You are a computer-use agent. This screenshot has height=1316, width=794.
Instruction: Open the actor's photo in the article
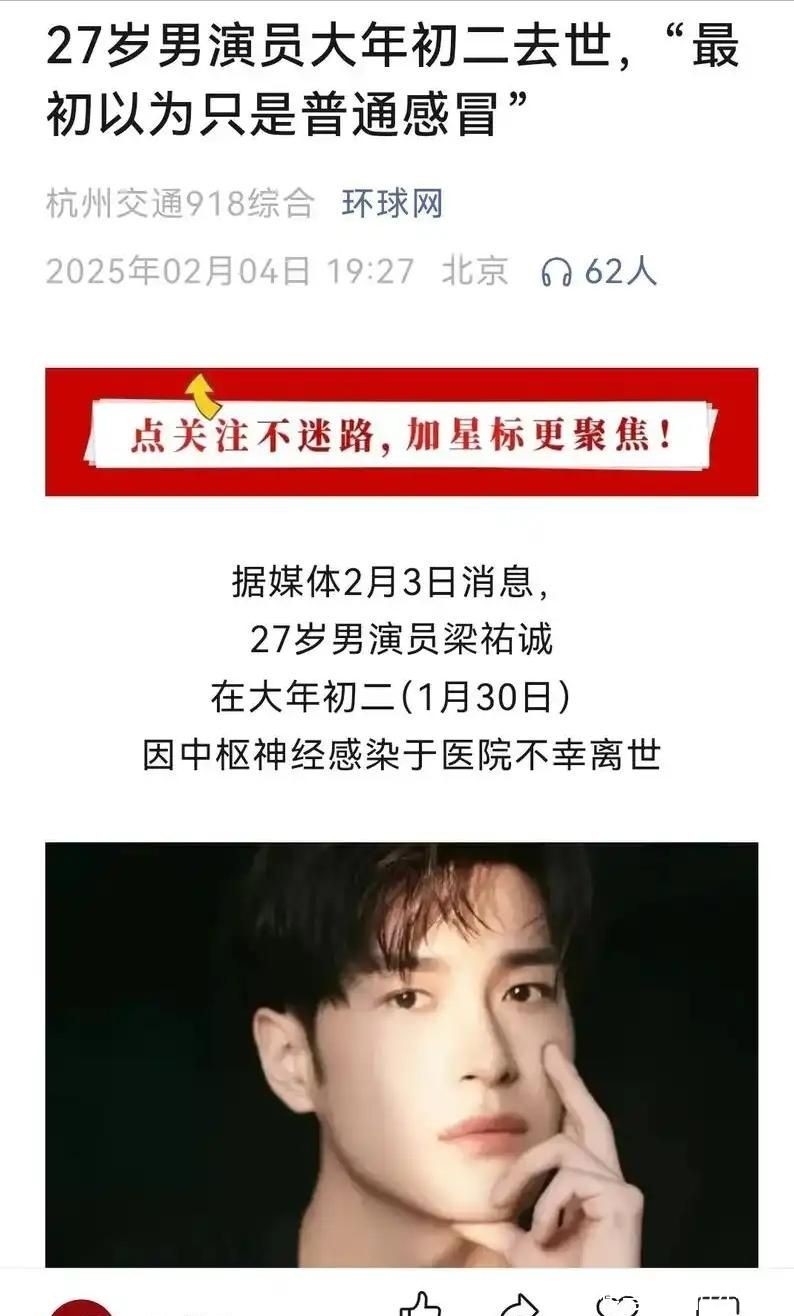[401, 1055]
